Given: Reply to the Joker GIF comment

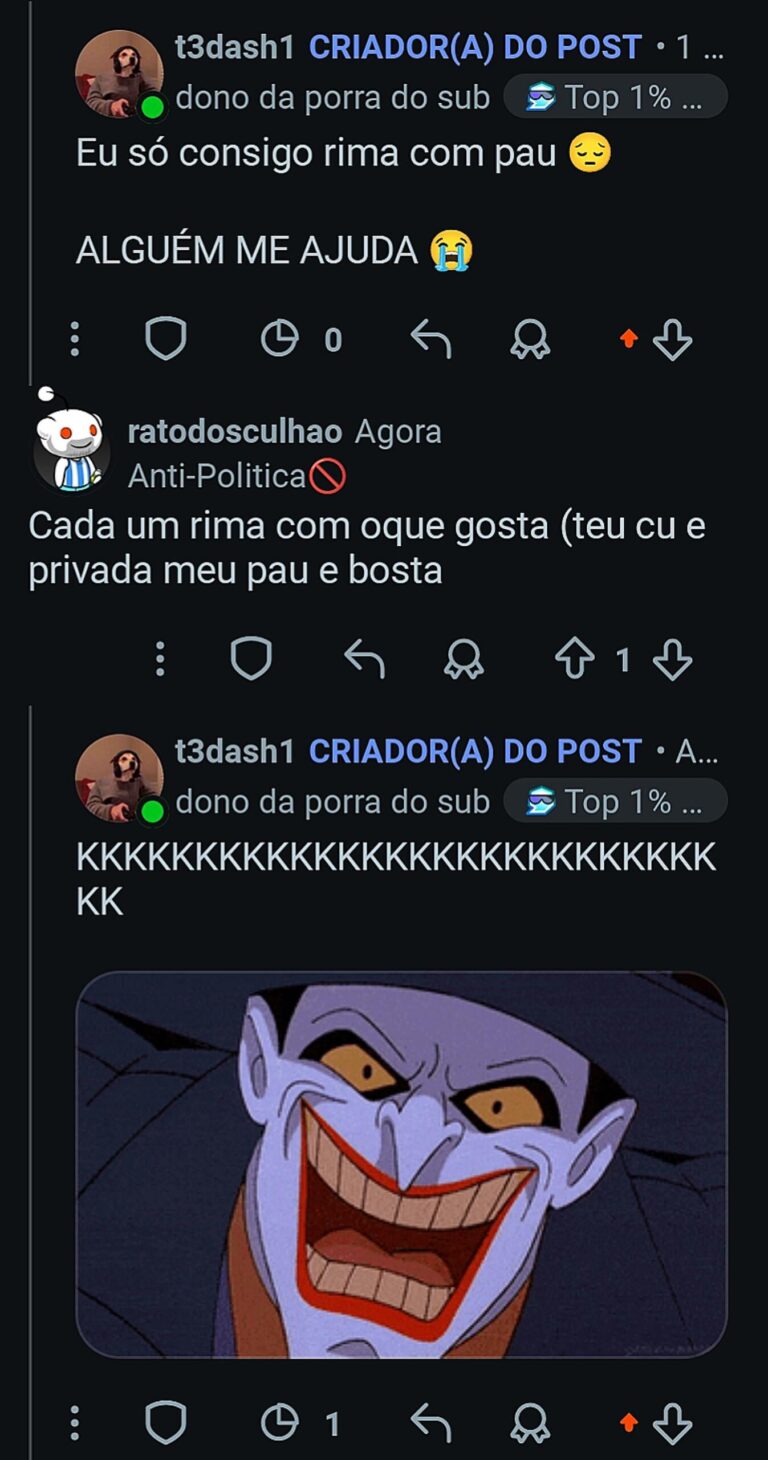Looking at the screenshot, I should pyautogui.click(x=431, y=1423).
